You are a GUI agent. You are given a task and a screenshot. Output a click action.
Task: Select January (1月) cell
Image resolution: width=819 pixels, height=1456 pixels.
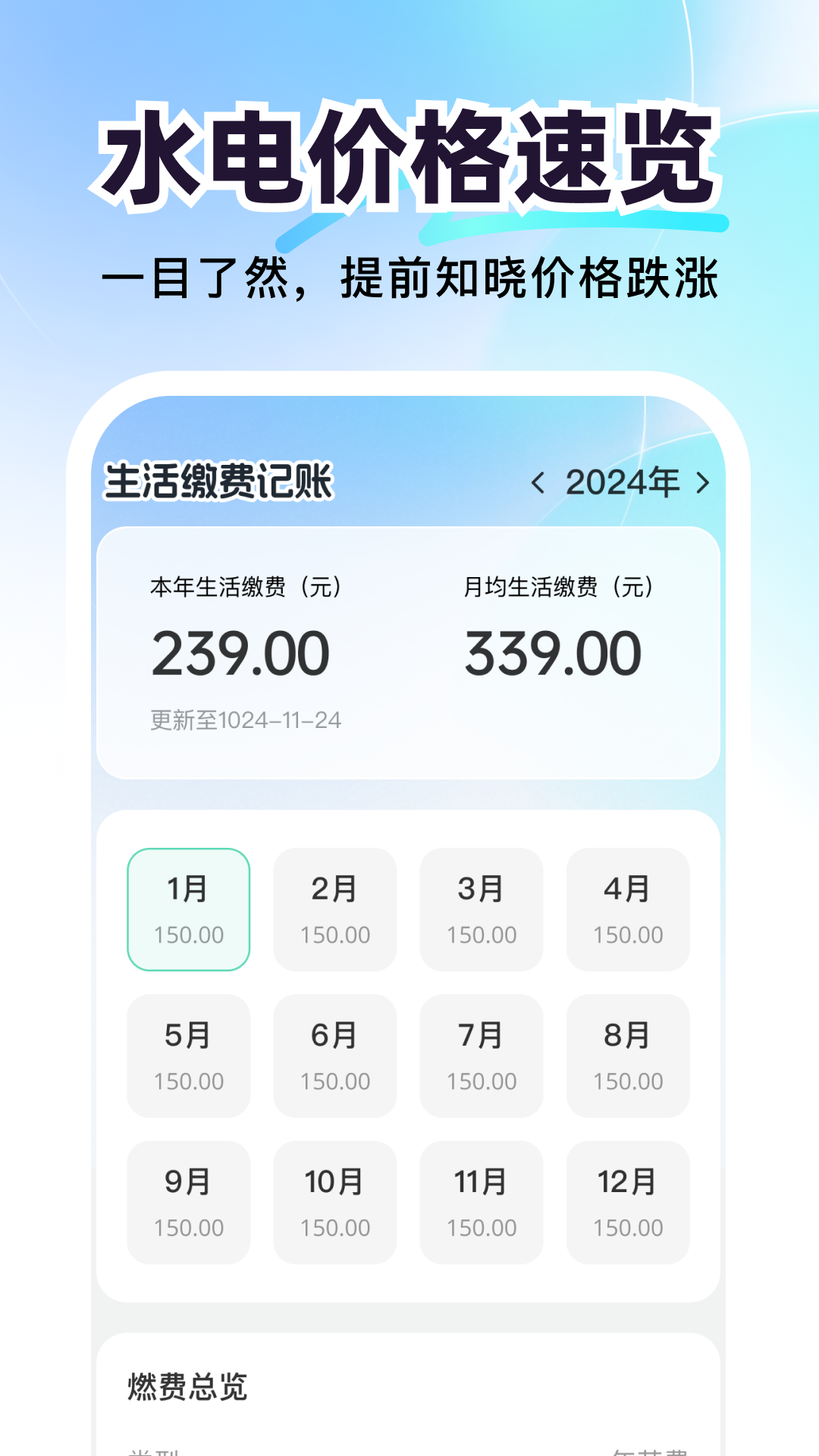(189, 908)
